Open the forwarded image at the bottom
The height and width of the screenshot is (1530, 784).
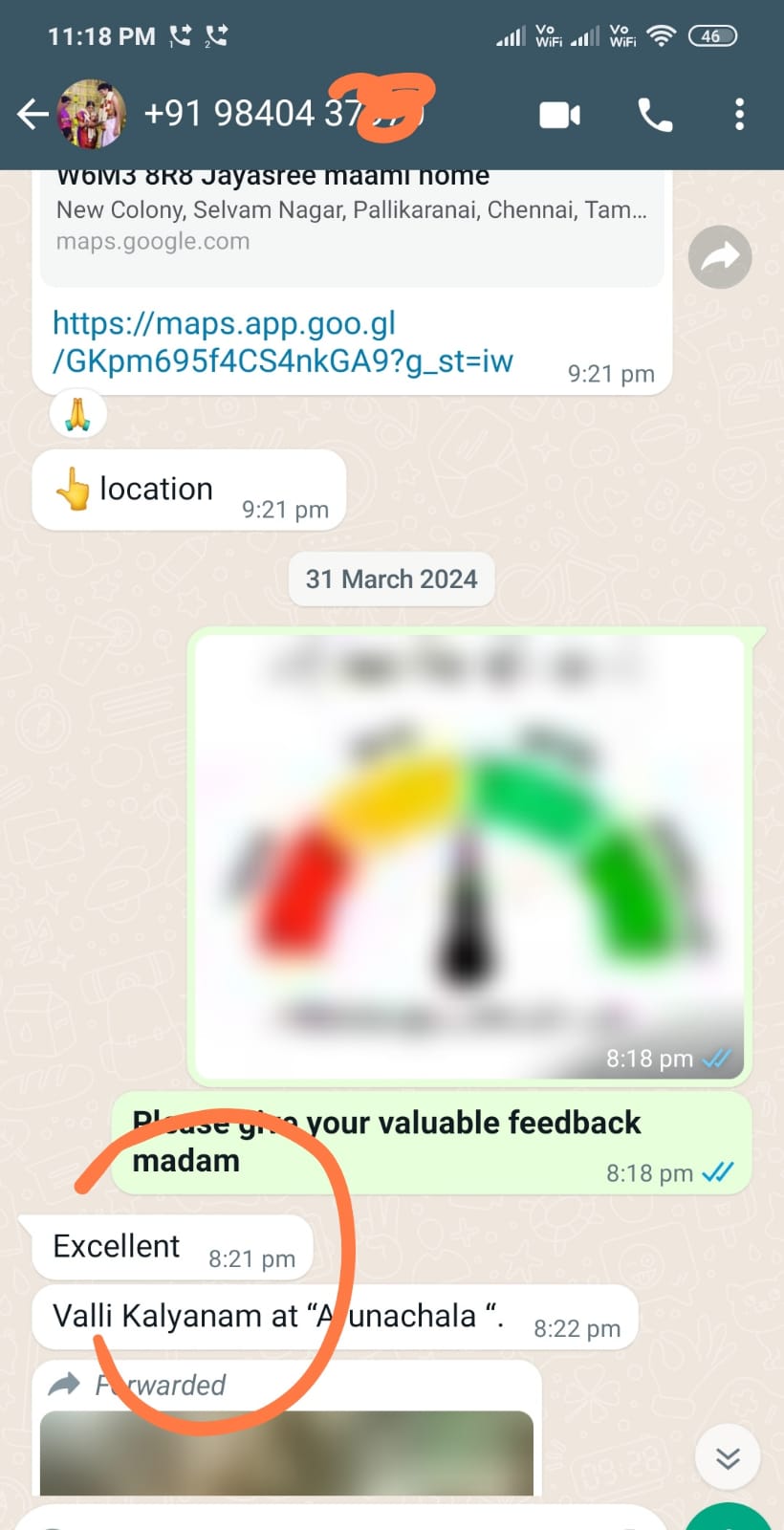(287, 1452)
